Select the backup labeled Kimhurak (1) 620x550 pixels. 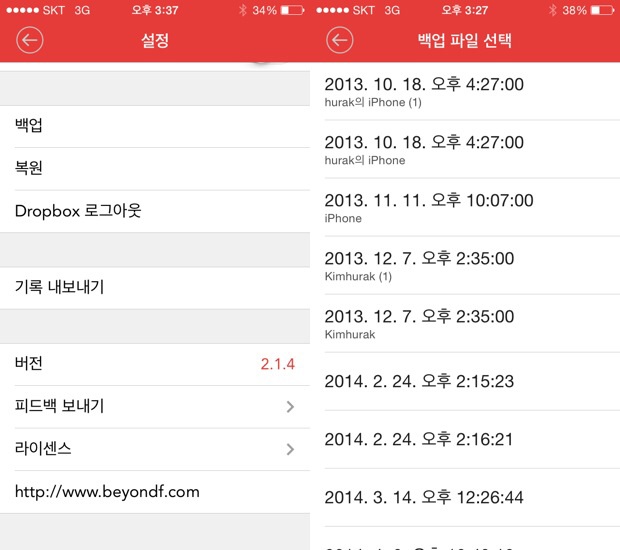(465, 265)
